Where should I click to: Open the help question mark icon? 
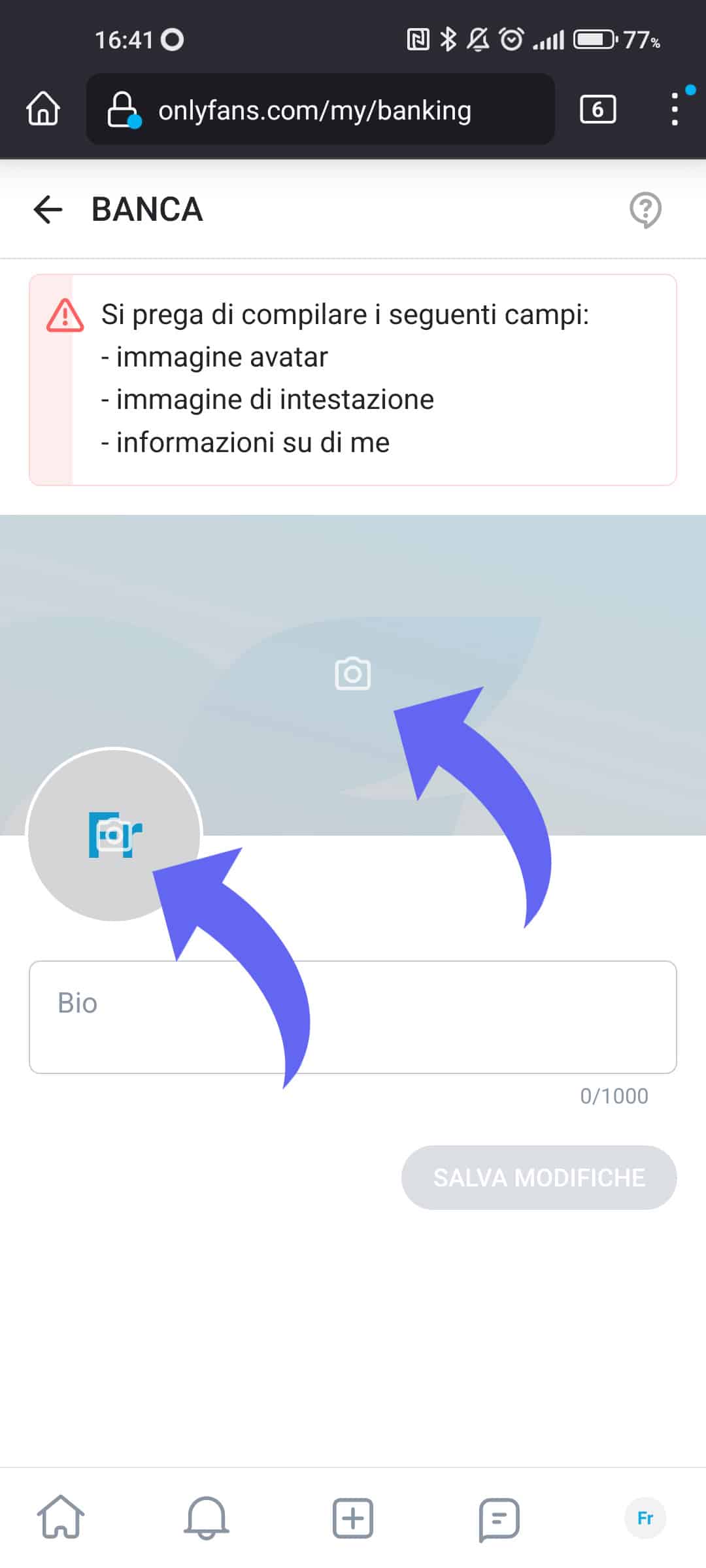coord(645,210)
